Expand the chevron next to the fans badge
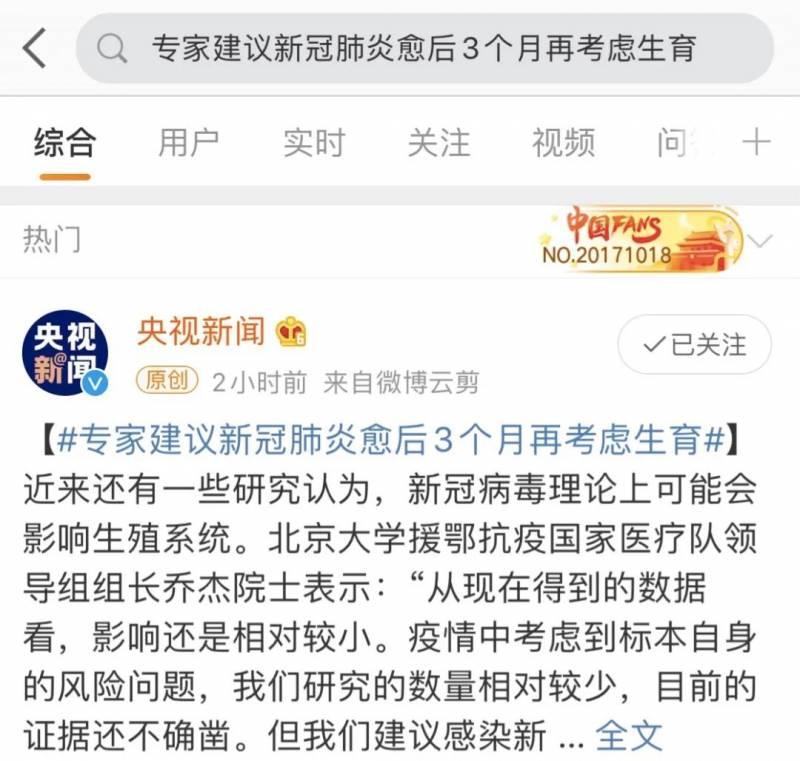Image resolution: width=800 pixels, height=761 pixels. [761, 241]
